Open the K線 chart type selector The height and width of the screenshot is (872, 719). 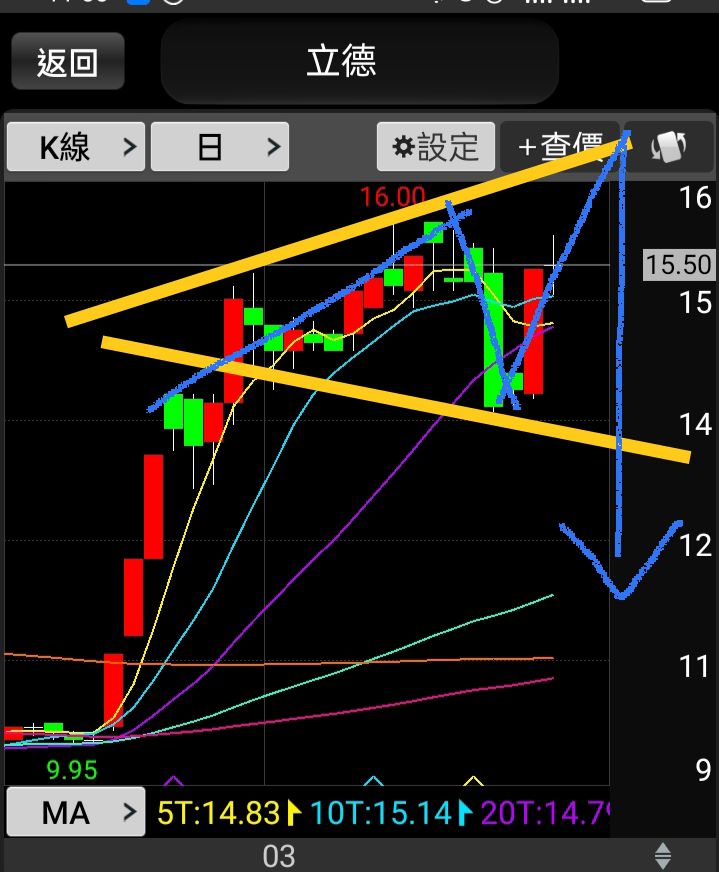click(x=76, y=148)
